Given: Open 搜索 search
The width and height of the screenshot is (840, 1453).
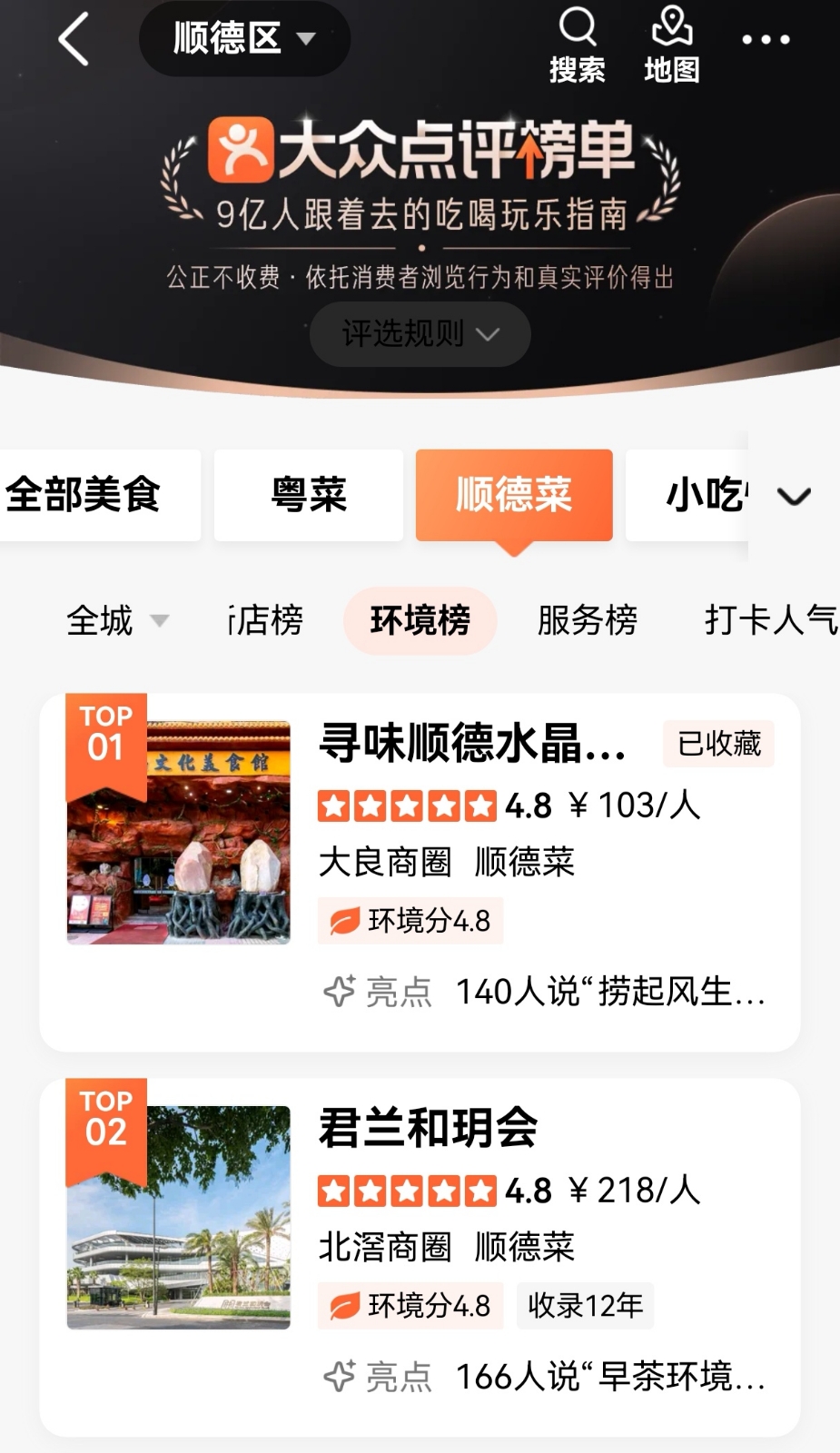Looking at the screenshot, I should pyautogui.click(x=577, y=45).
